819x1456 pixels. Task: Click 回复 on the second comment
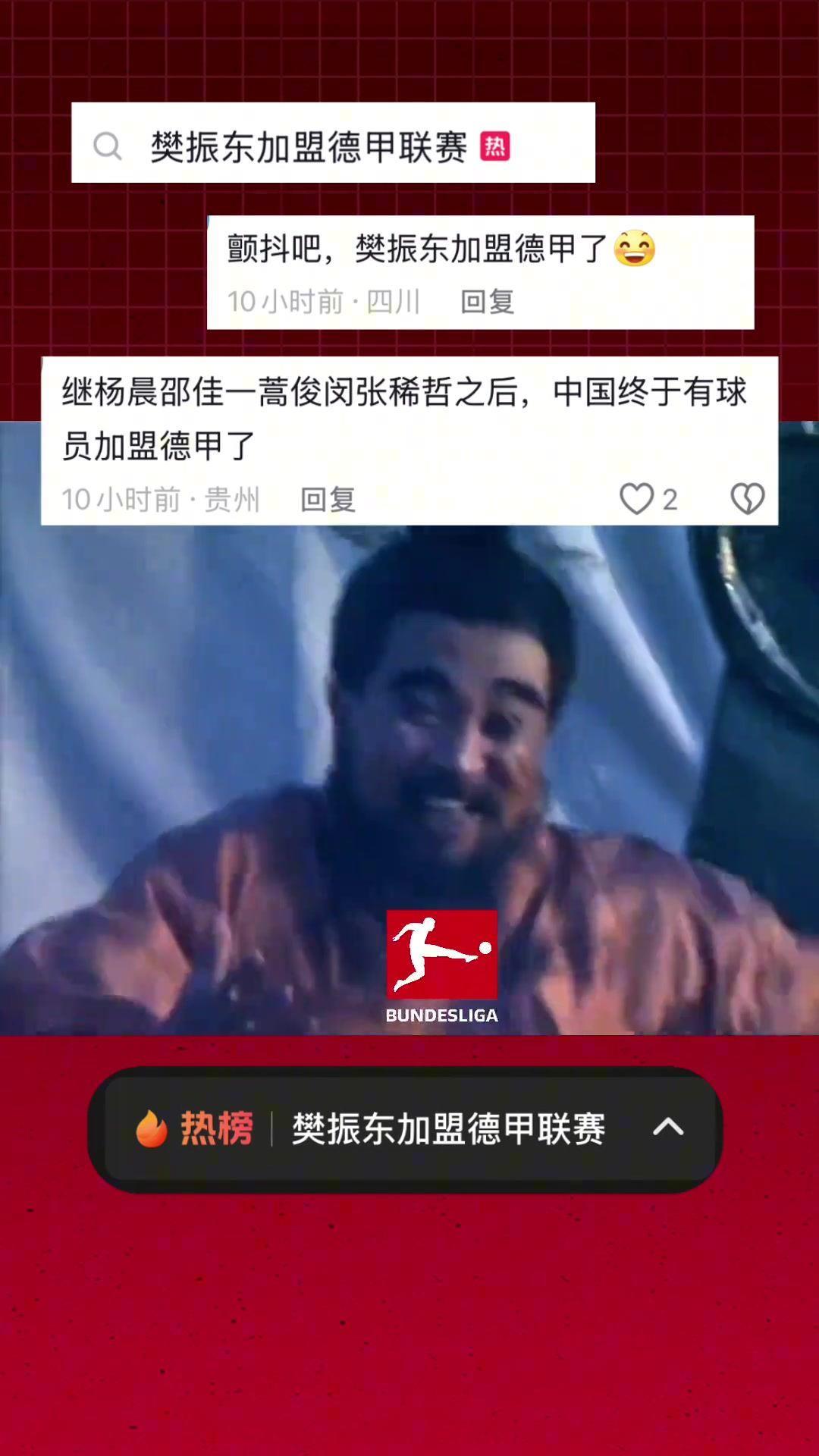(328, 499)
